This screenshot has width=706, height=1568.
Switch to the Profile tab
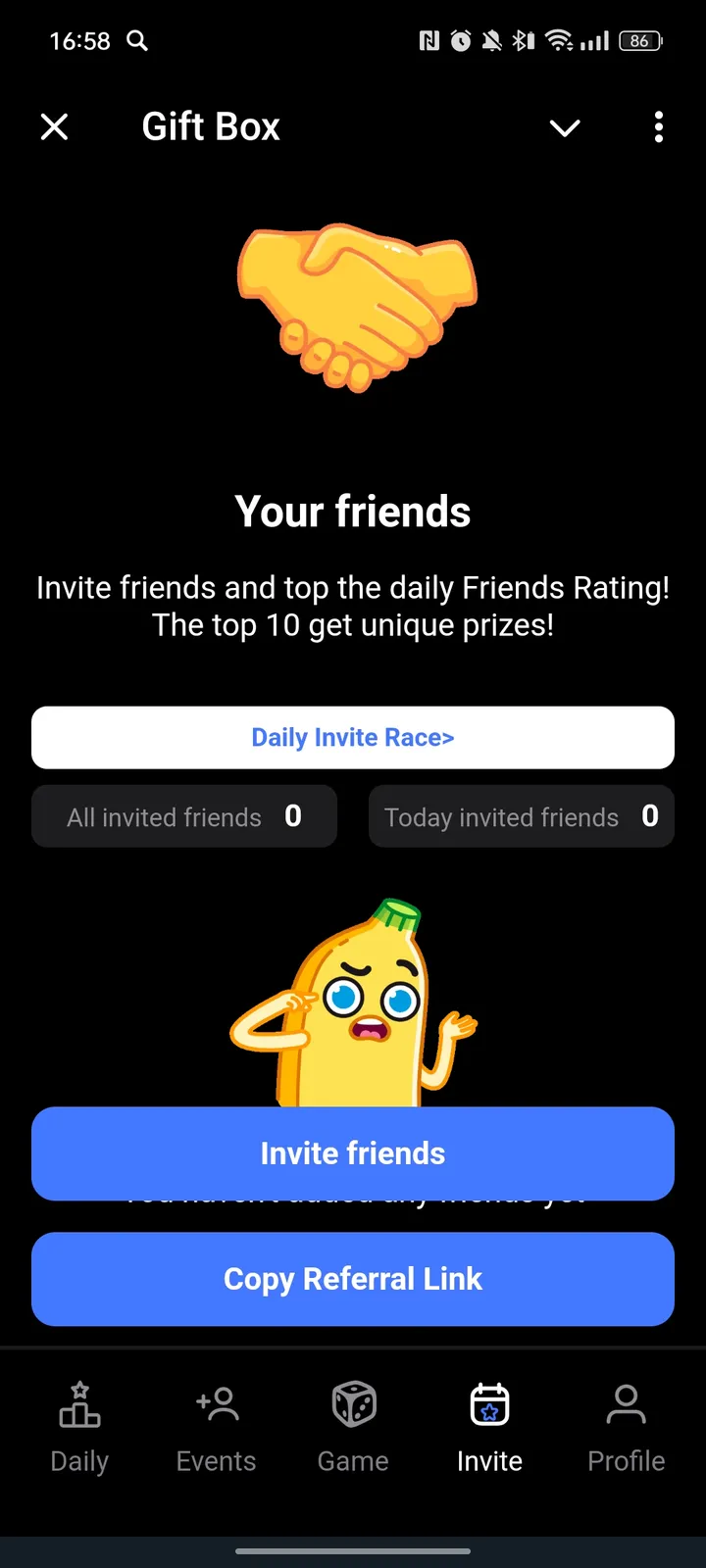(x=627, y=1431)
